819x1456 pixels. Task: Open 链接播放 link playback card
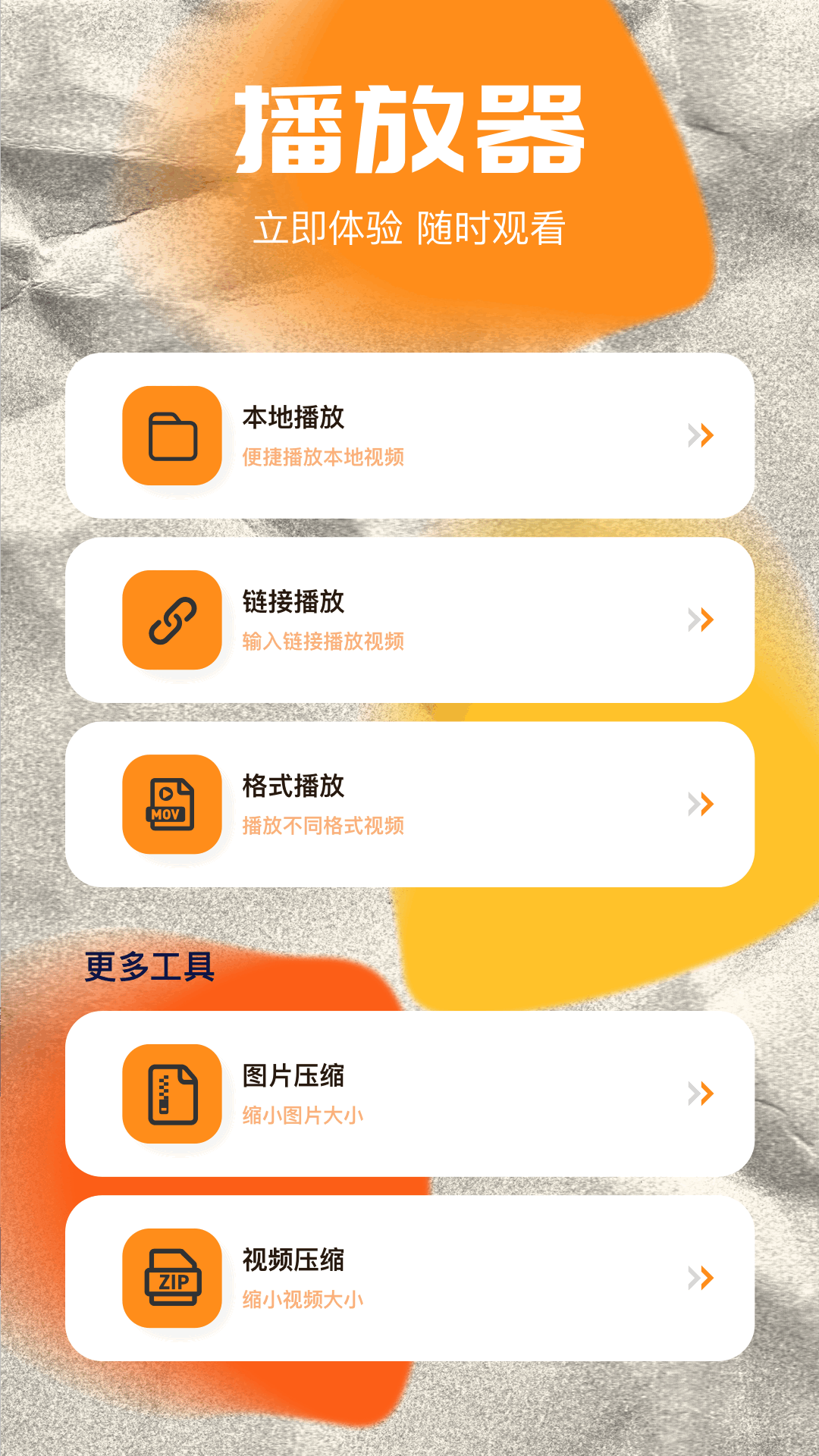coord(409,620)
